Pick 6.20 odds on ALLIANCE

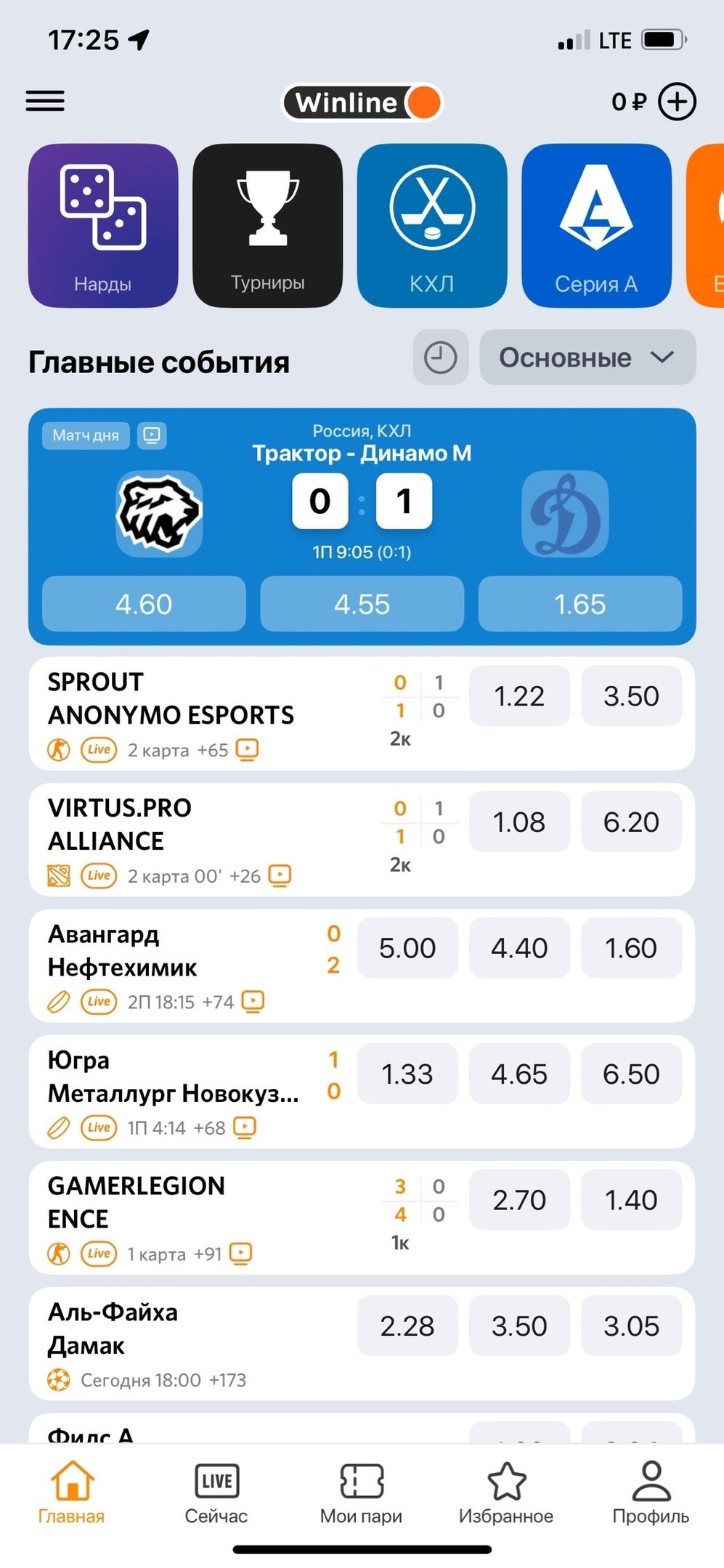[630, 822]
